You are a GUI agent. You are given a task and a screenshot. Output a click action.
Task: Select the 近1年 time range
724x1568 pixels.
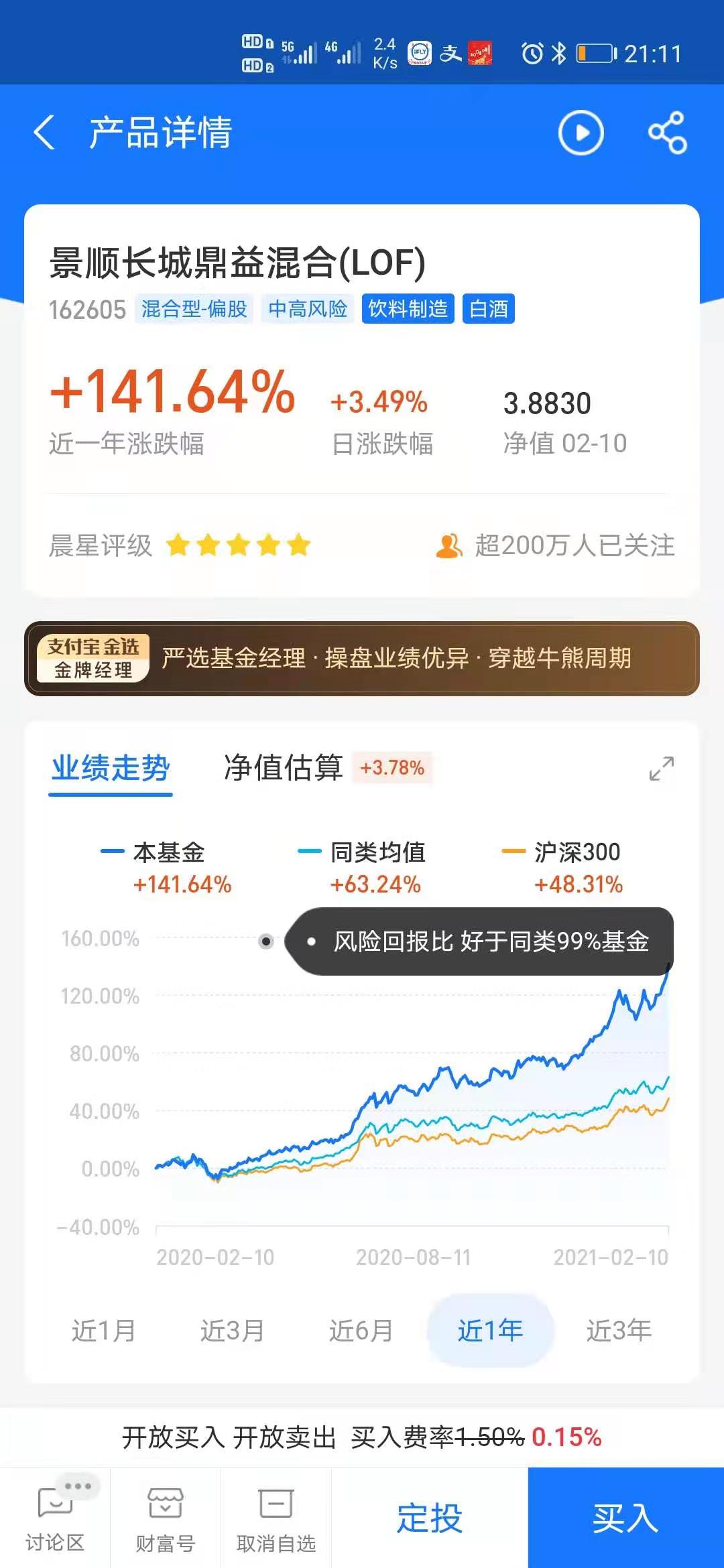coord(490,1330)
